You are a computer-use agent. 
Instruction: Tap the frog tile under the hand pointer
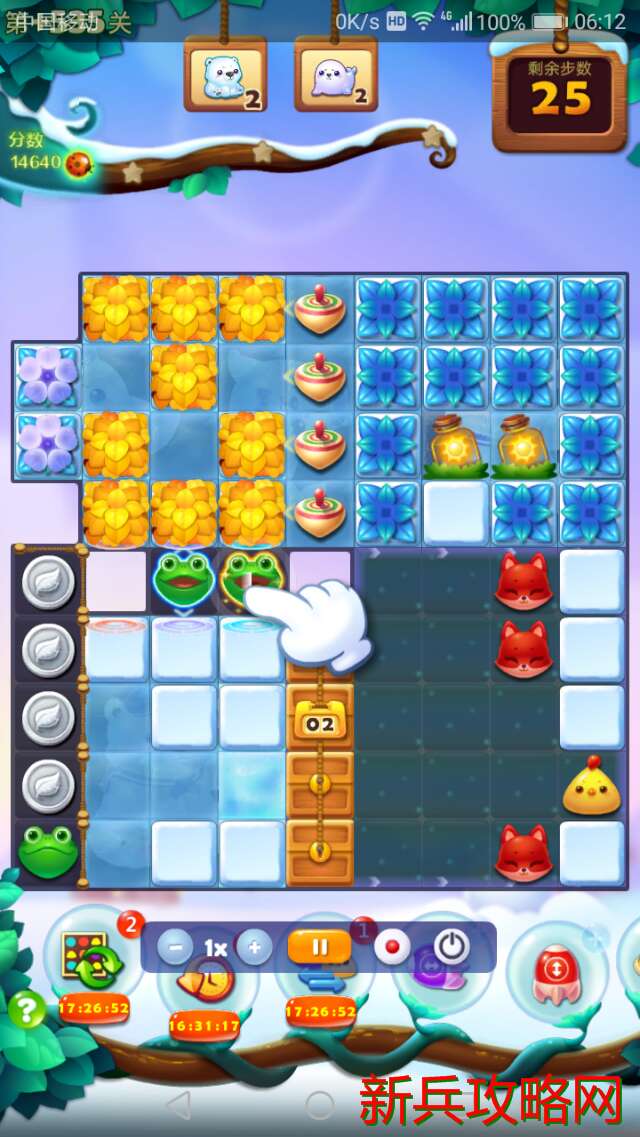click(x=250, y=578)
